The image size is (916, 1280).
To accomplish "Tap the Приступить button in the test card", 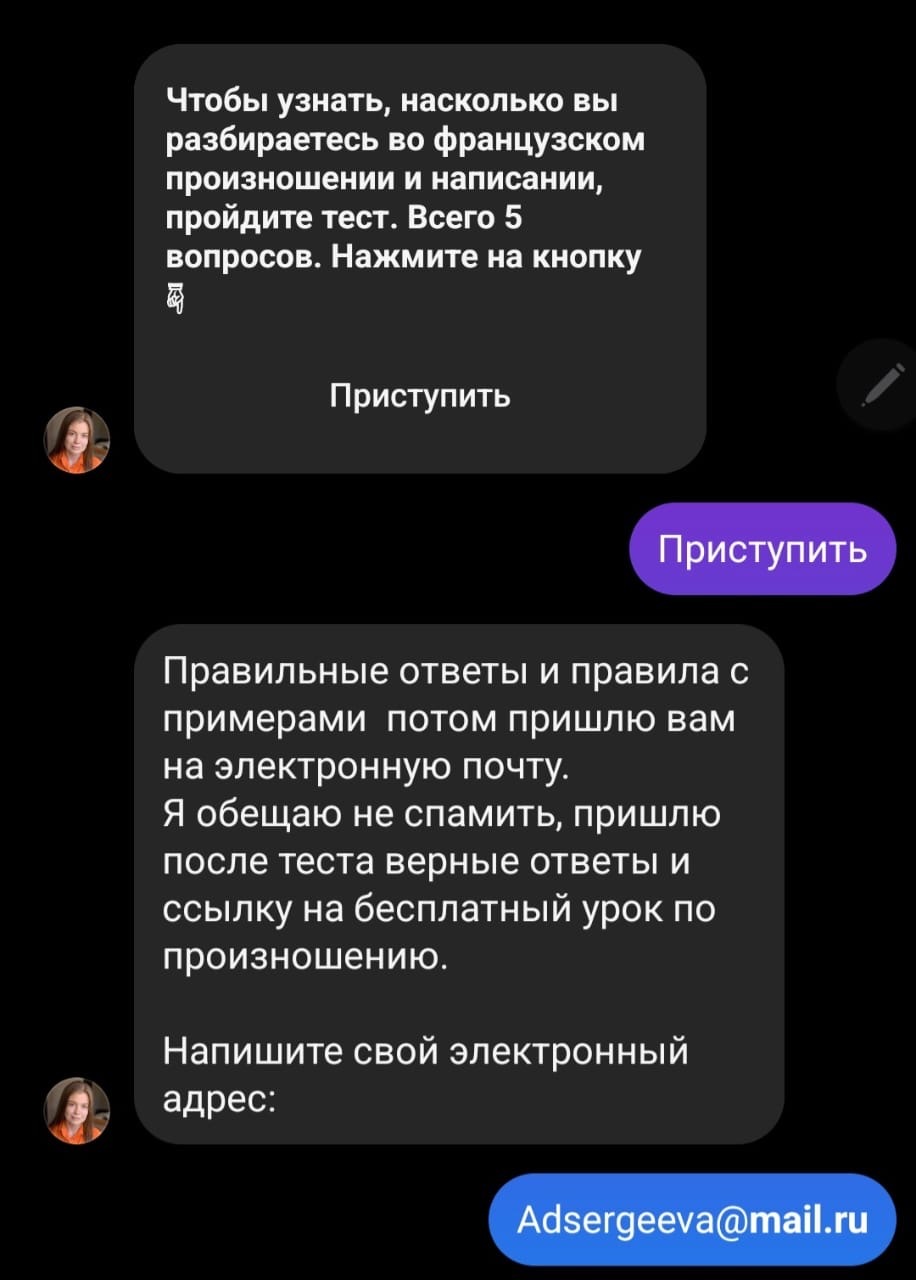I will click(420, 397).
